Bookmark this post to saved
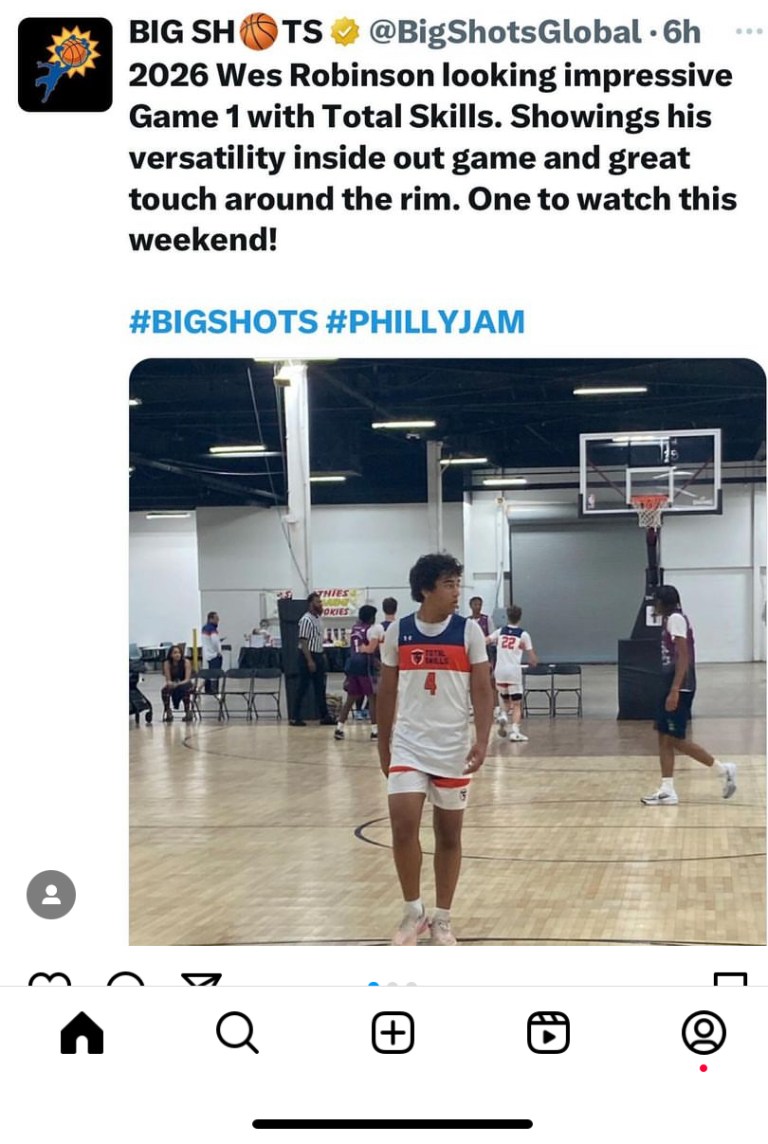 click(730, 979)
